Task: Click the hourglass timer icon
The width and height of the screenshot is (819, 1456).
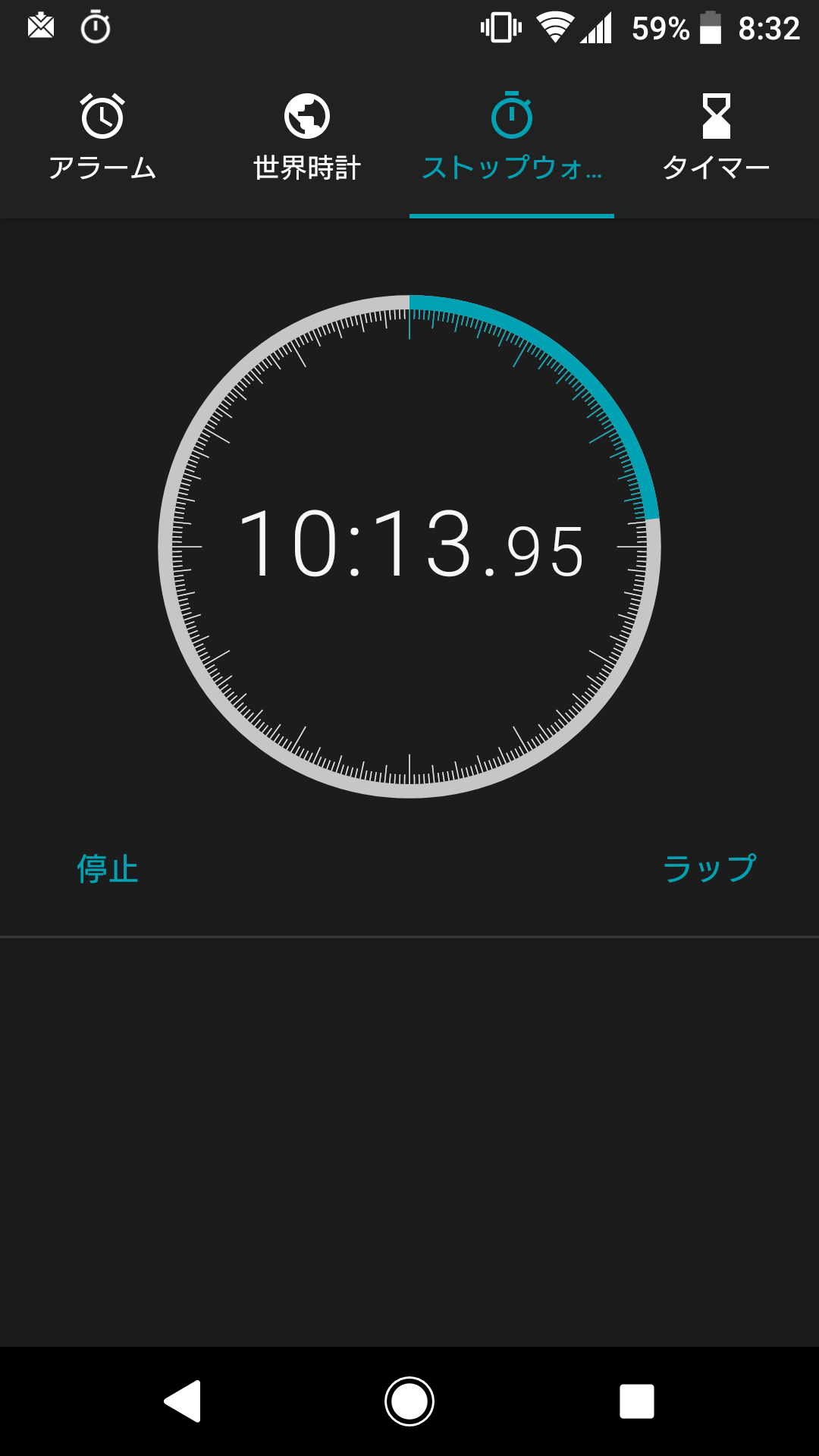Action: [x=716, y=115]
